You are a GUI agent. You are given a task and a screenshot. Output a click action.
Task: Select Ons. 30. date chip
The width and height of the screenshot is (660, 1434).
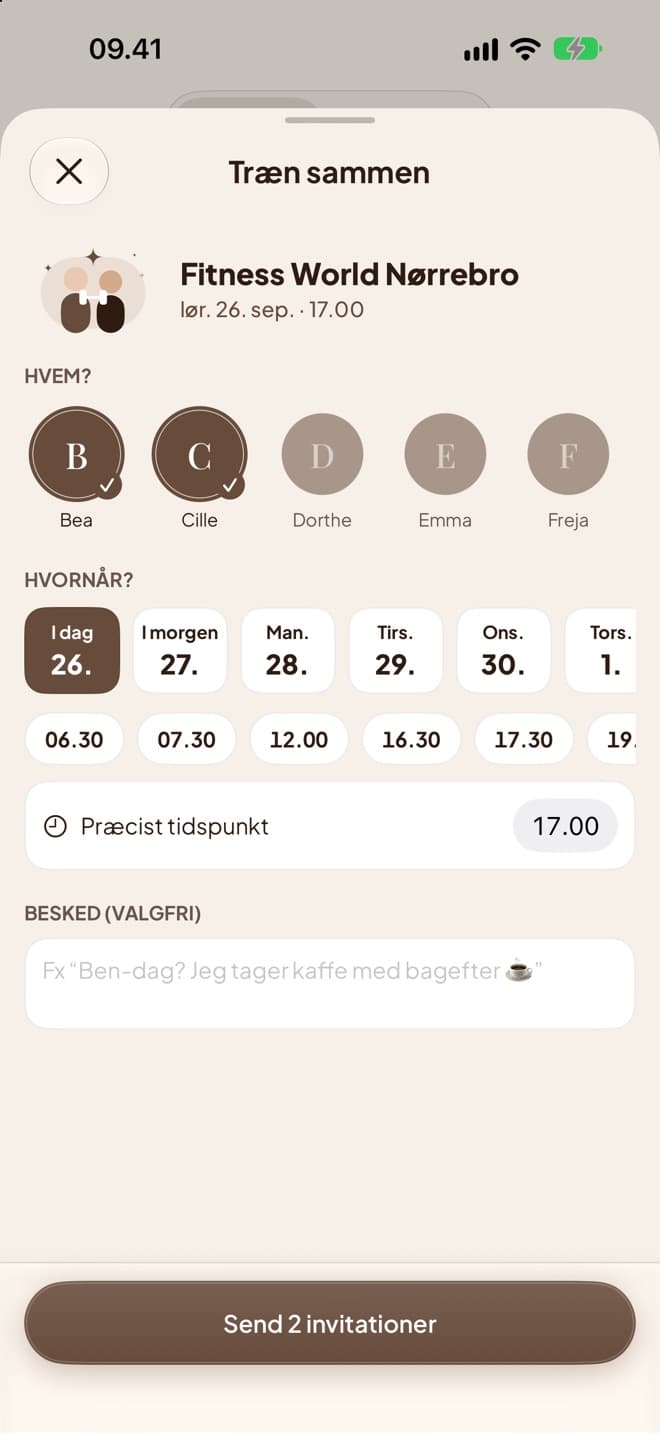coord(504,650)
